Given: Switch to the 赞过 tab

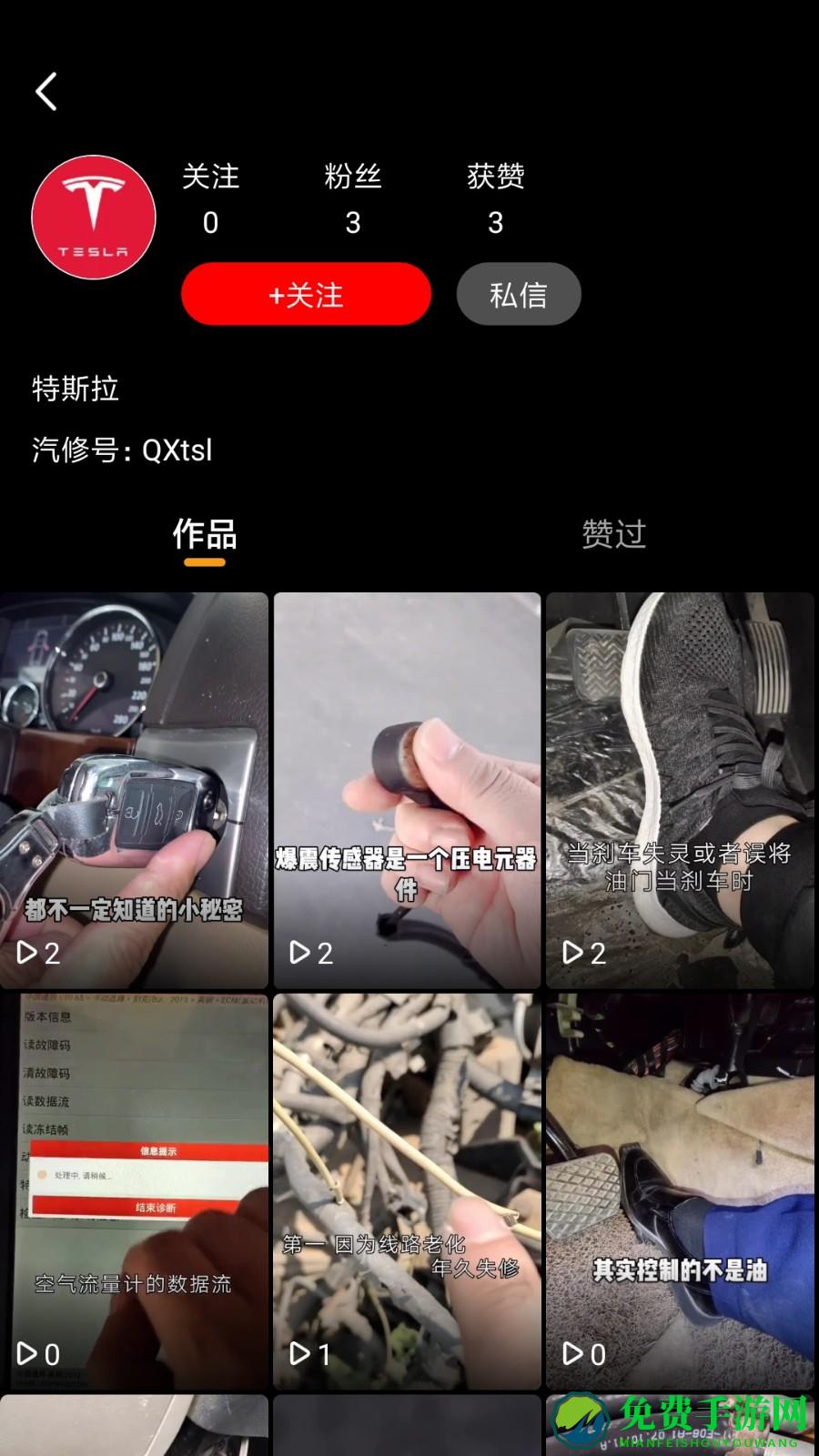Looking at the screenshot, I should 614,535.
